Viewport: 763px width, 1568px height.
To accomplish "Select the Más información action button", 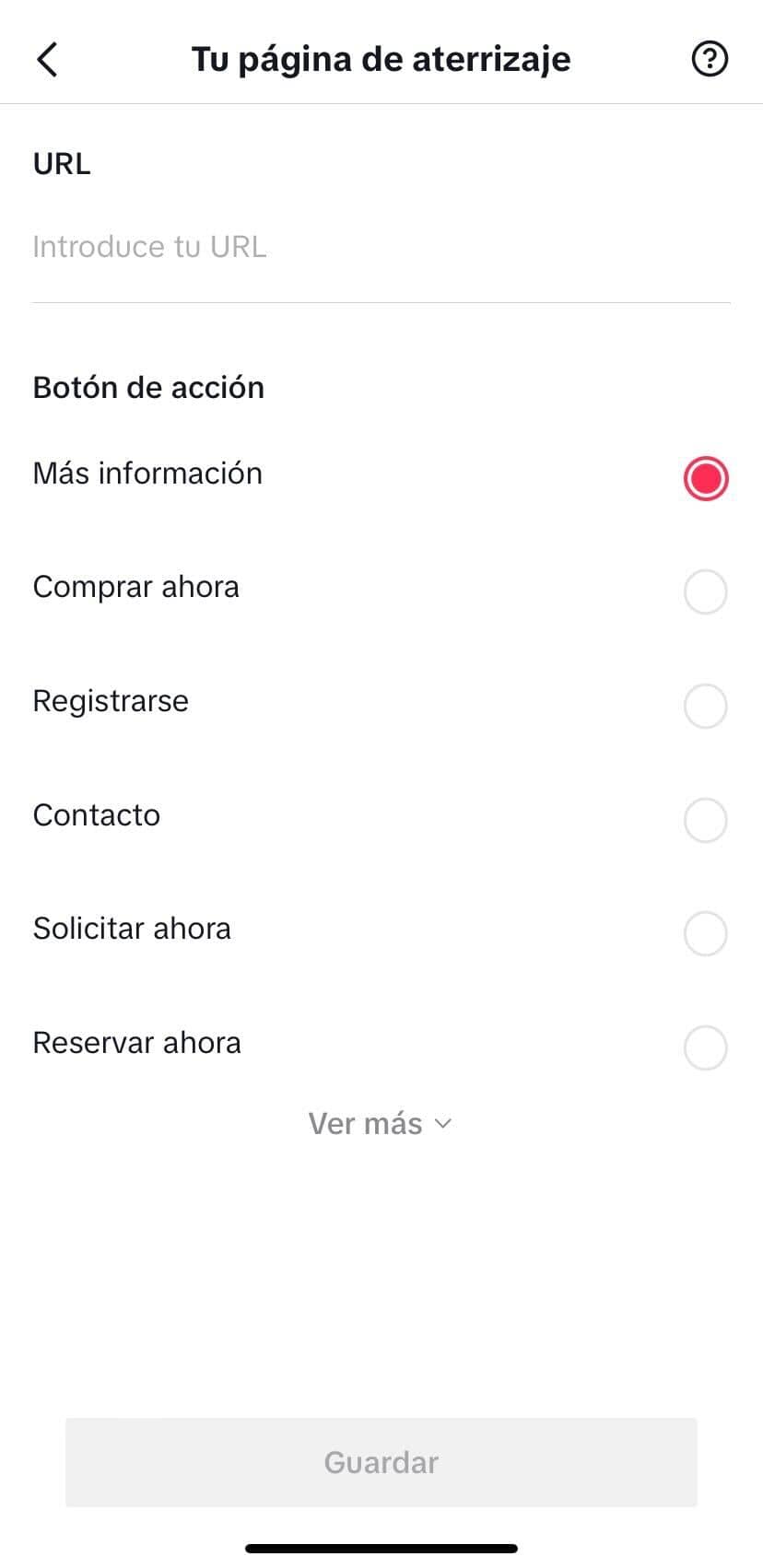I will click(x=705, y=478).
